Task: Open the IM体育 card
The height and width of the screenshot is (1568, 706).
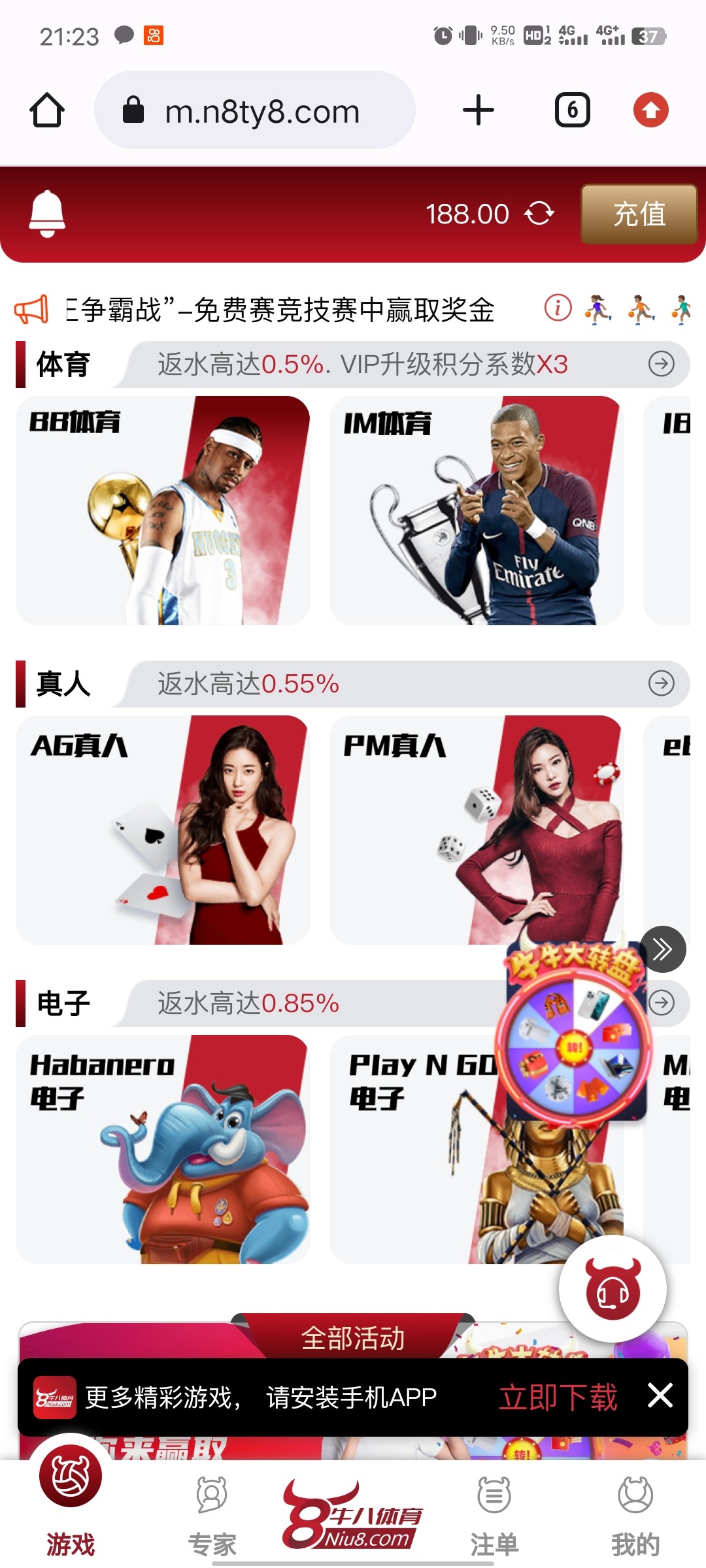Action: coord(476,510)
